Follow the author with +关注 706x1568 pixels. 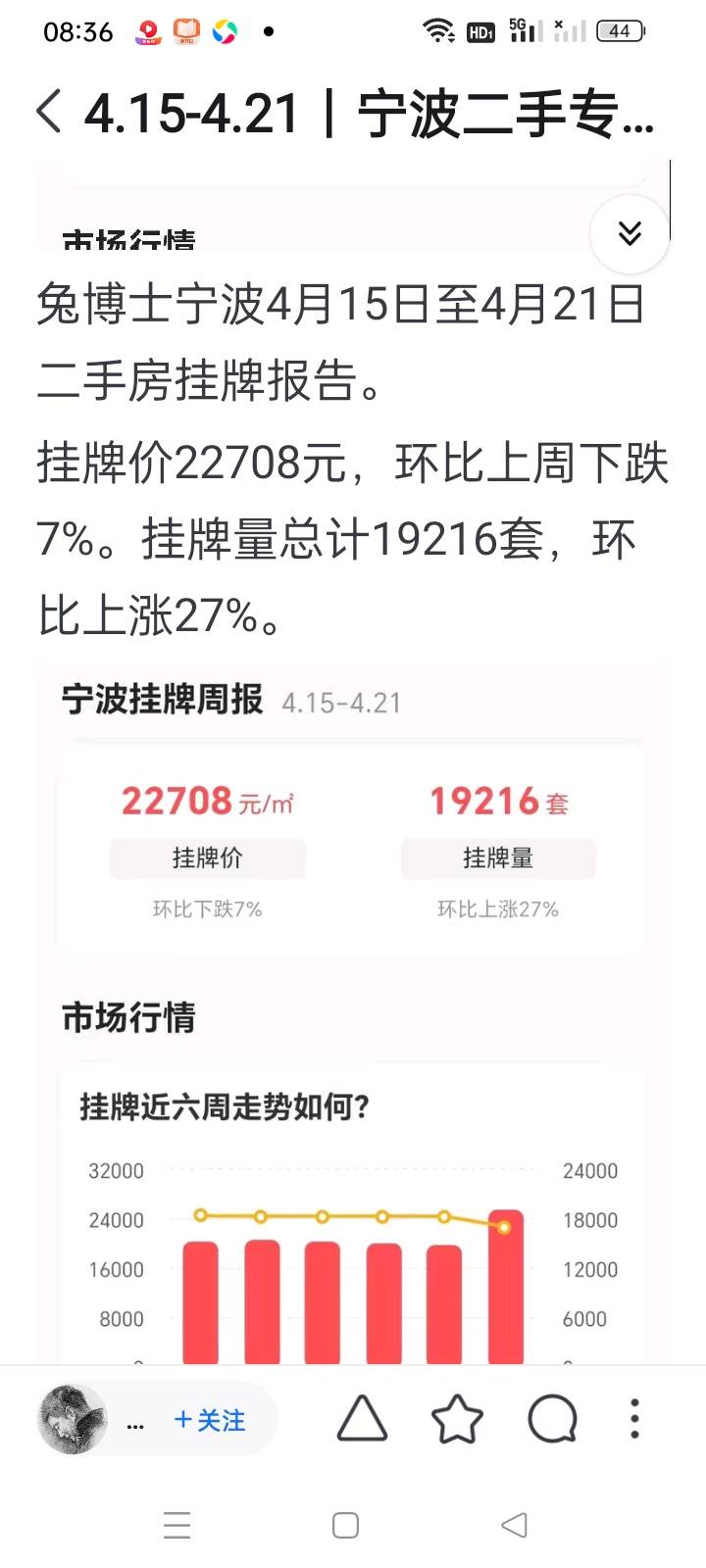(210, 1420)
